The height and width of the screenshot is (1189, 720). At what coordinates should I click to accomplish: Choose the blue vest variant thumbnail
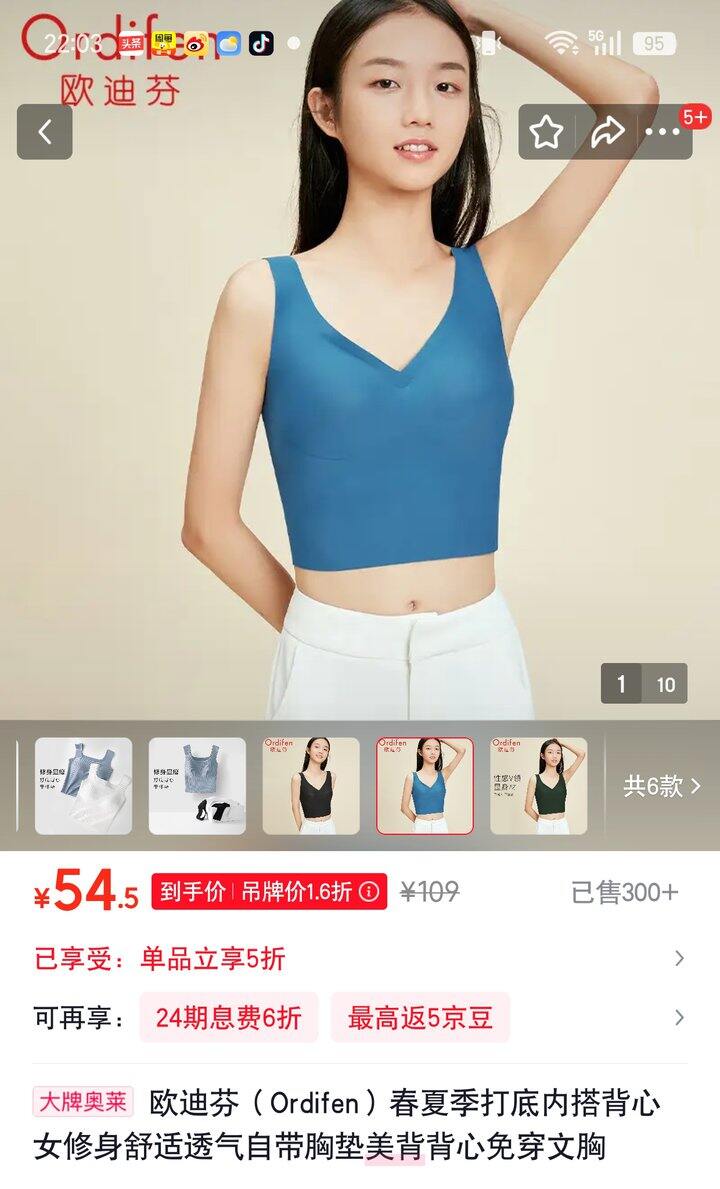click(425, 786)
